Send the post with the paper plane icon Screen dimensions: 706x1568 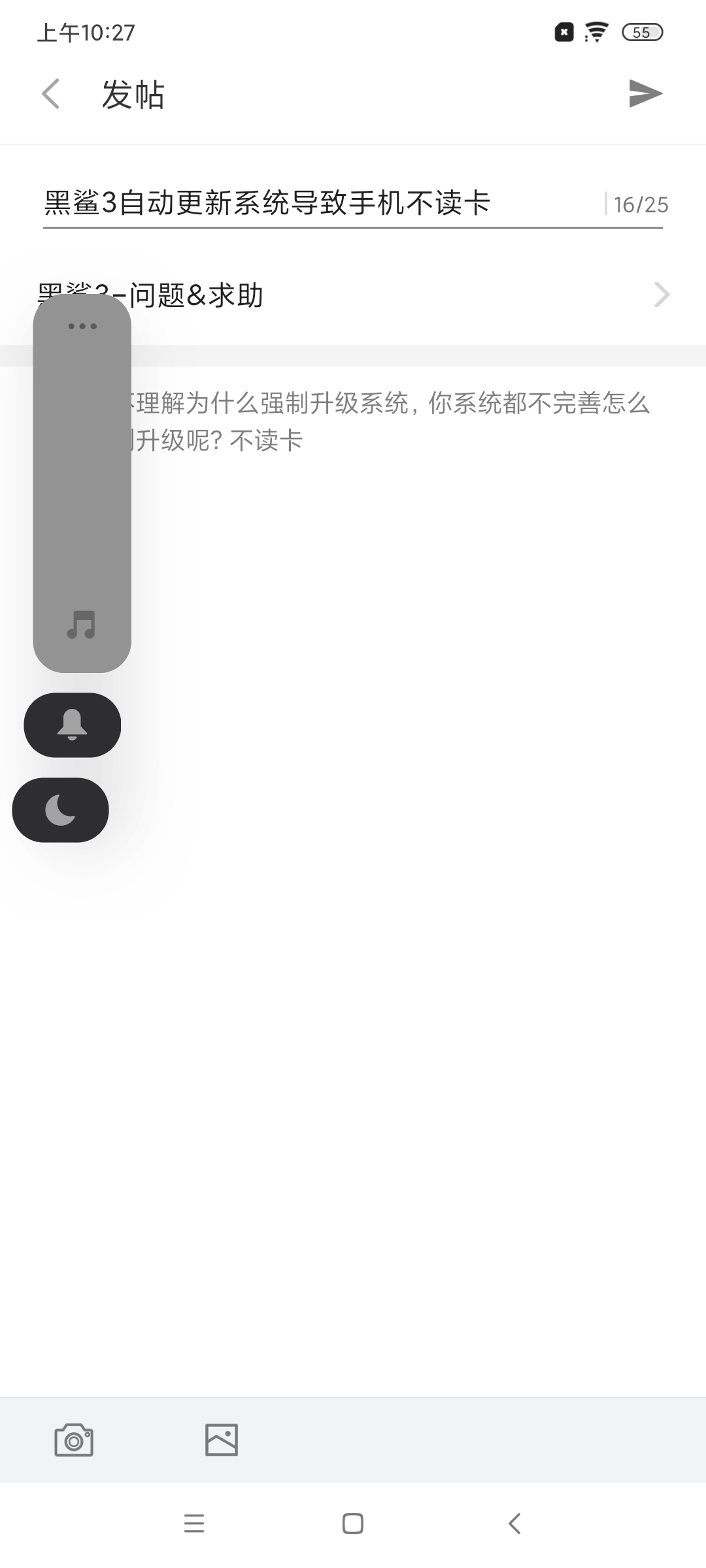pyautogui.click(x=646, y=93)
